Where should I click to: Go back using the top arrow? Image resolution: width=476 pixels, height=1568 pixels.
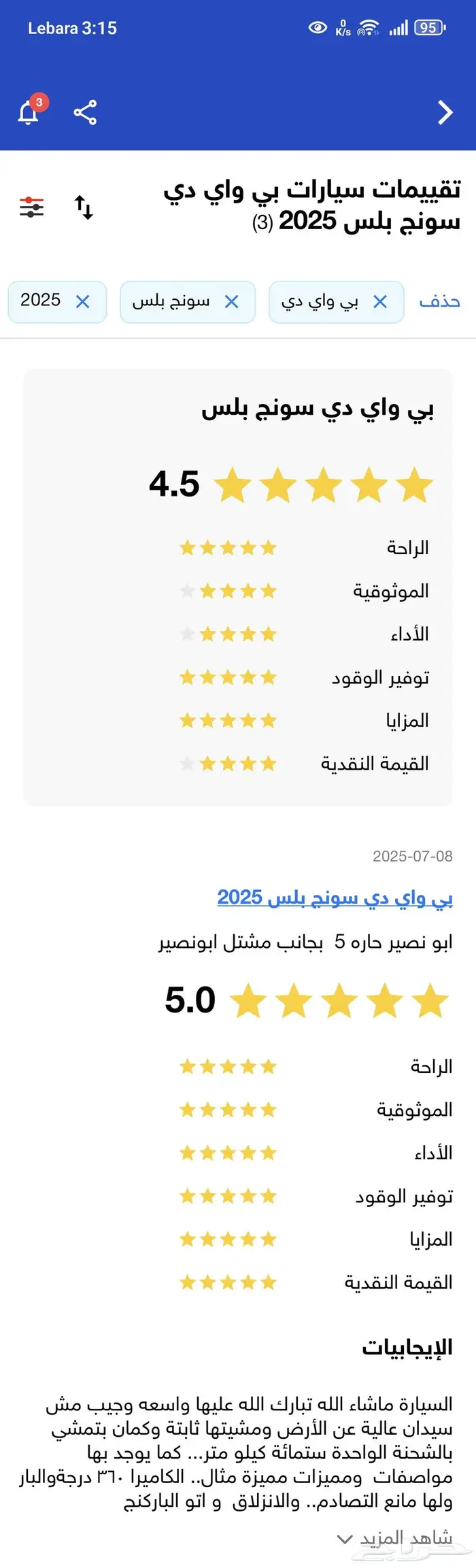point(445,113)
